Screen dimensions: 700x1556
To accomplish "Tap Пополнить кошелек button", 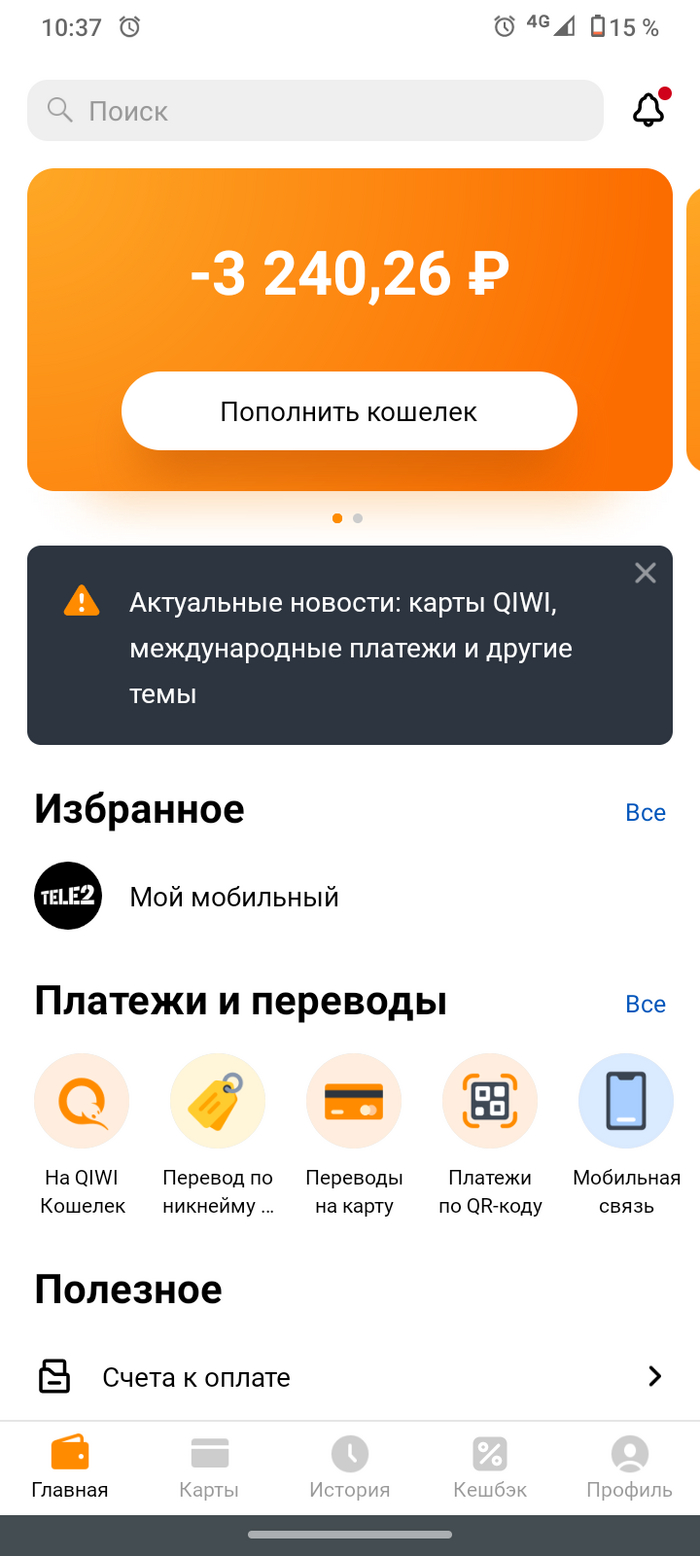I will [x=349, y=411].
